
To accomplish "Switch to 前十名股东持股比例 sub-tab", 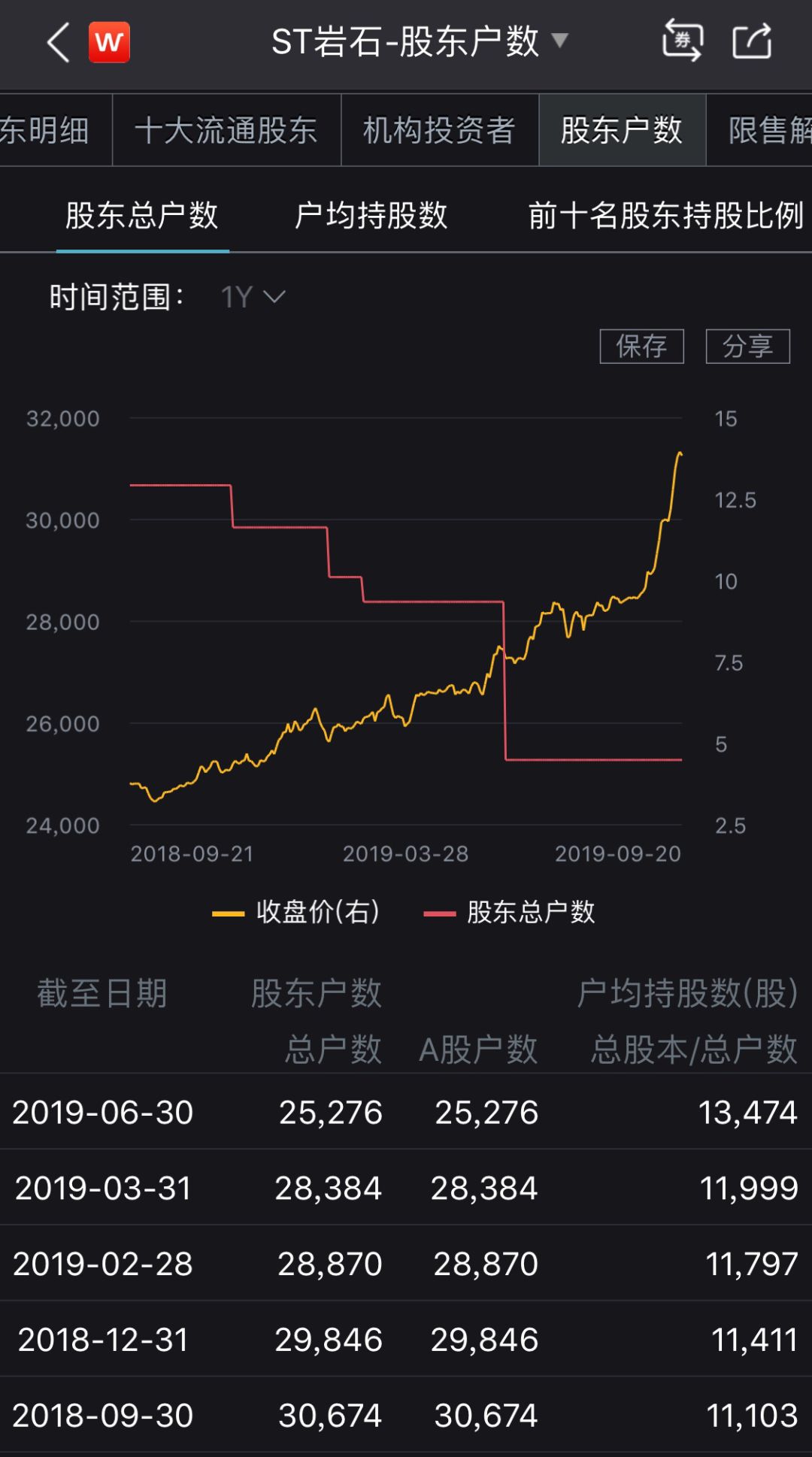I will point(666,216).
